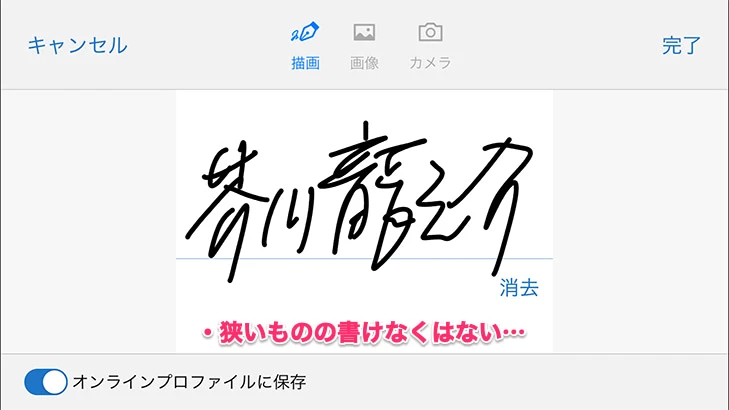
Task: Tap 完了 to finish the signature
Action: click(x=681, y=45)
